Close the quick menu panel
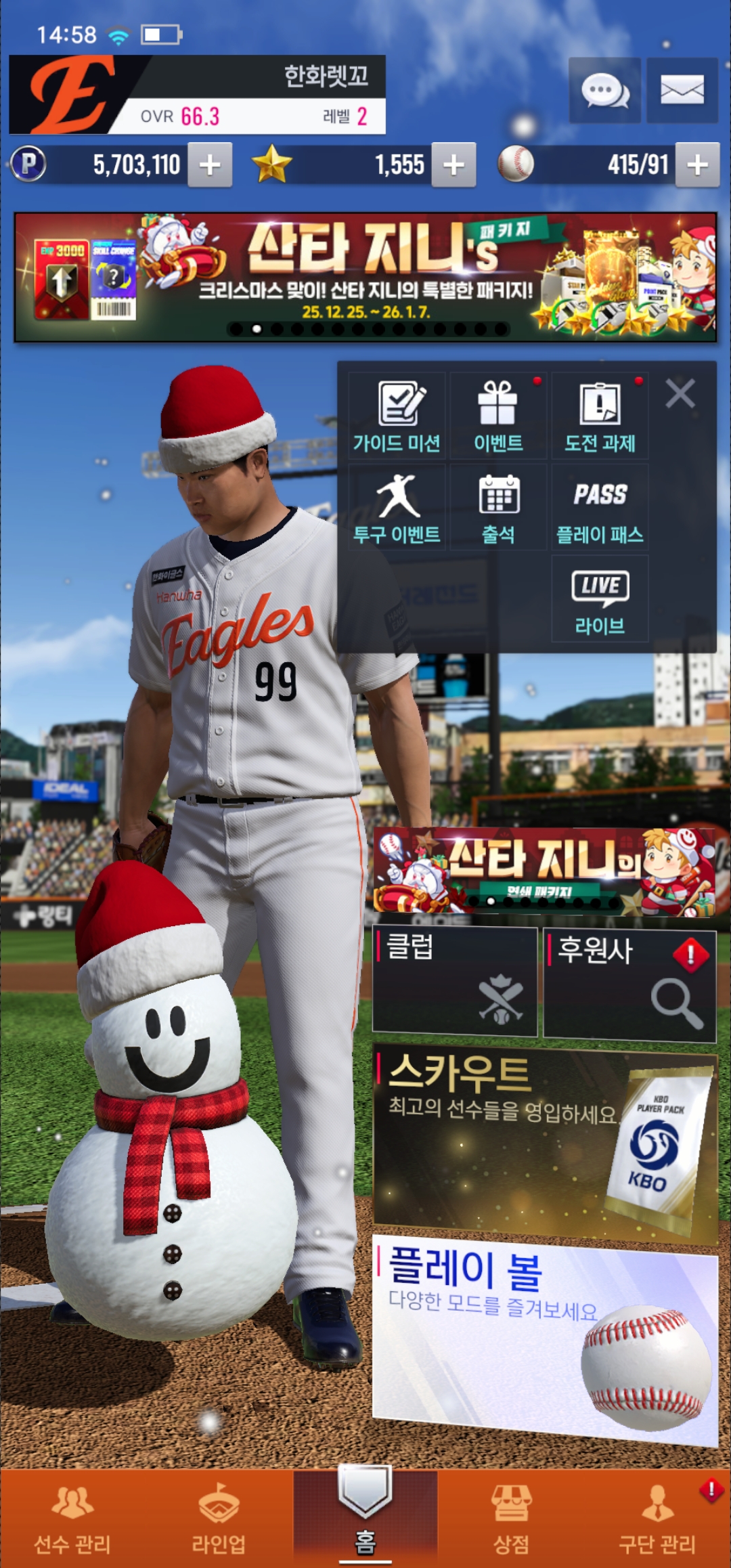This screenshot has height=1568, width=731. click(x=680, y=393)
